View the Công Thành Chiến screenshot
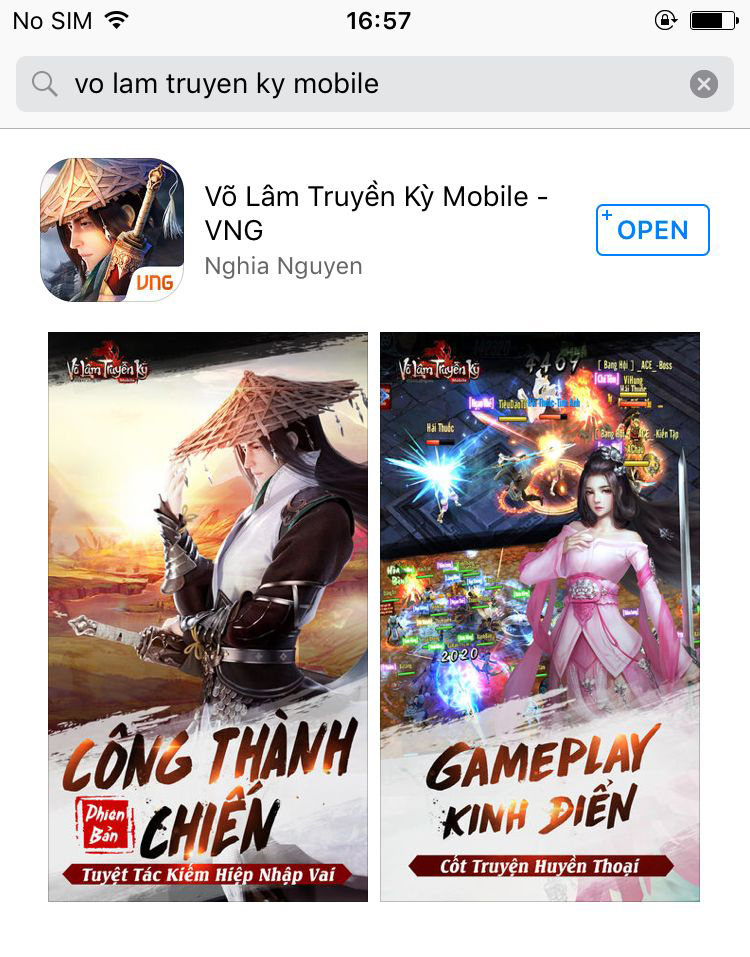750x957 pixels. click(x=208, y=616)
